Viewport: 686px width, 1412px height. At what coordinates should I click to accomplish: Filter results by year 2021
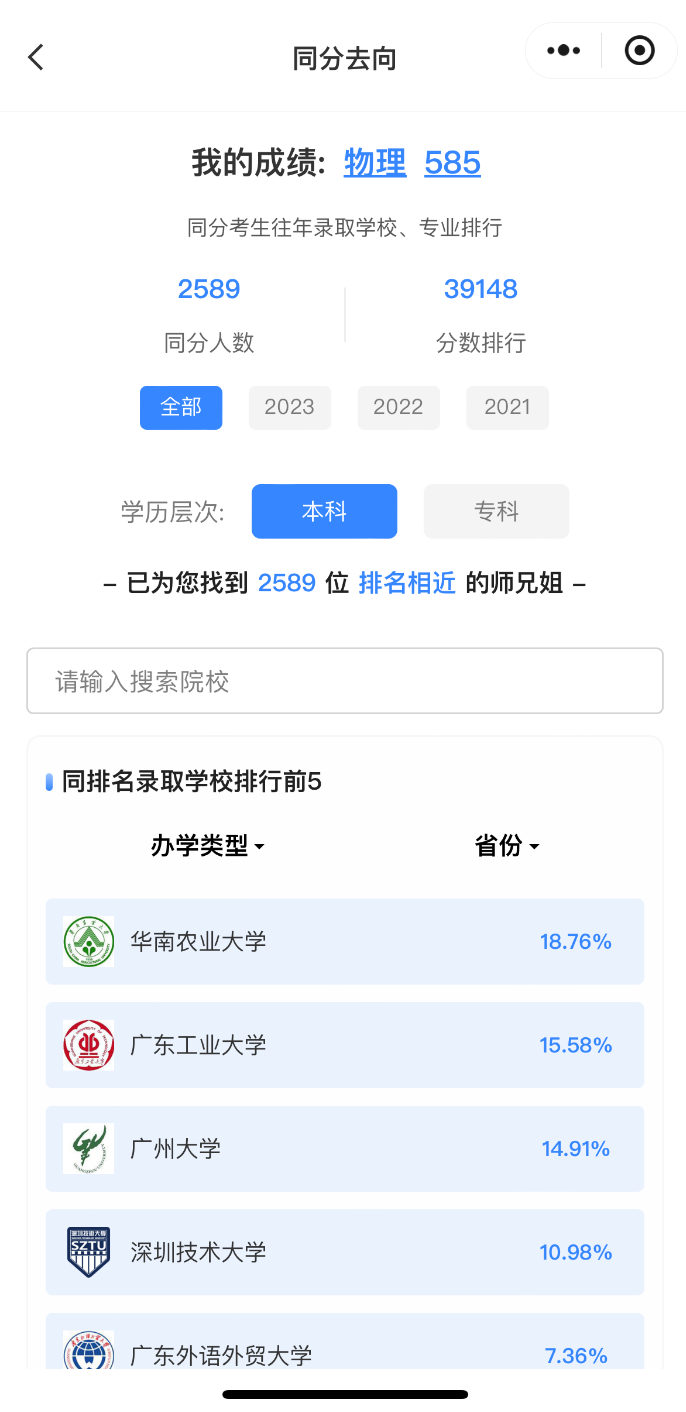pyautogui.click(x=507, y=407)
